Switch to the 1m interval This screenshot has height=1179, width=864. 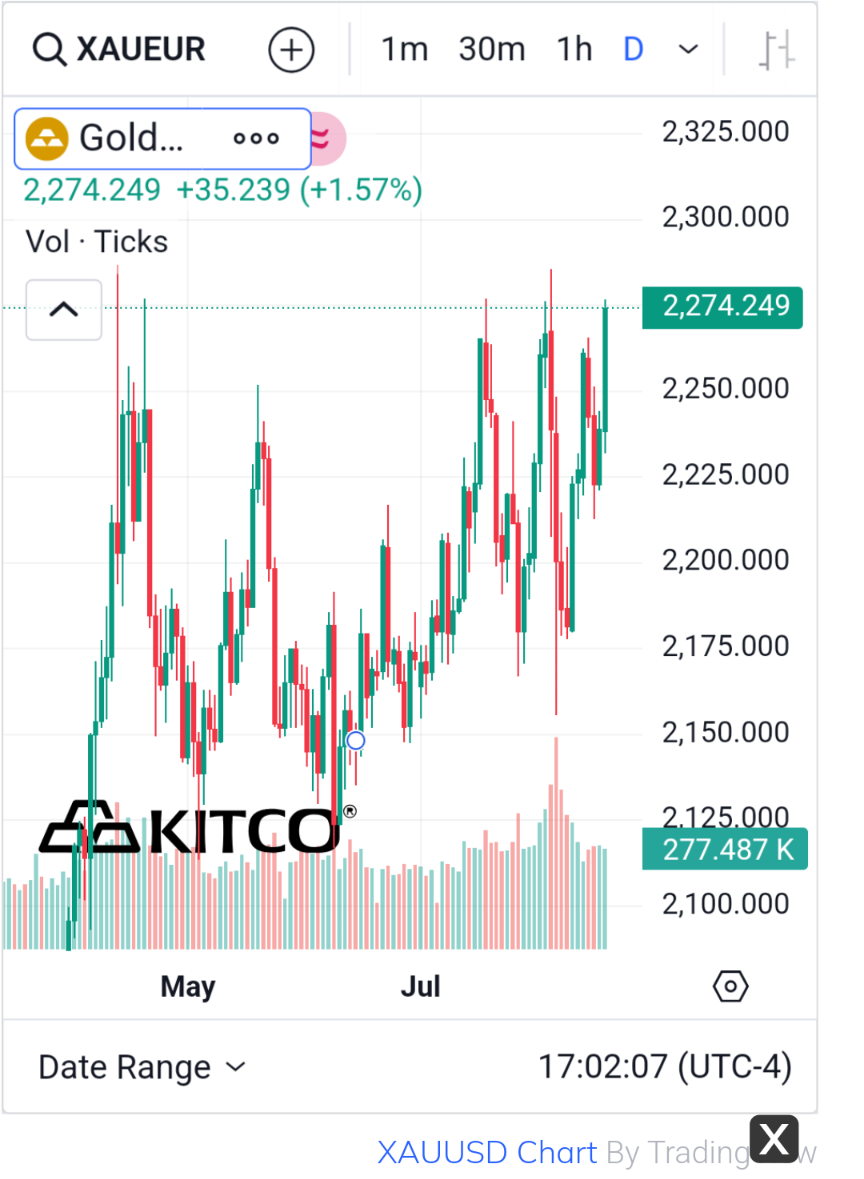tap(404, 49)
